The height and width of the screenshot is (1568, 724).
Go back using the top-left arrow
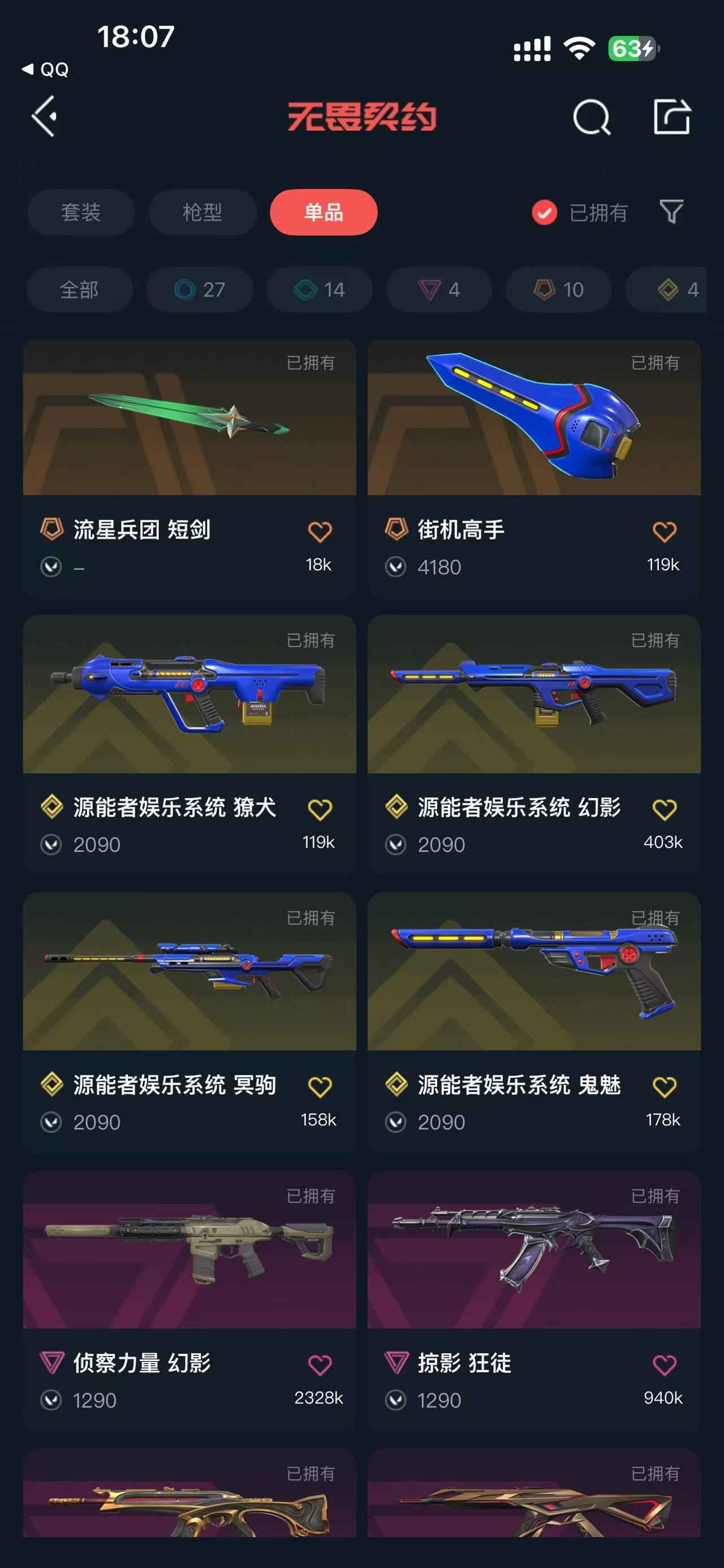(x=45, y=116)
